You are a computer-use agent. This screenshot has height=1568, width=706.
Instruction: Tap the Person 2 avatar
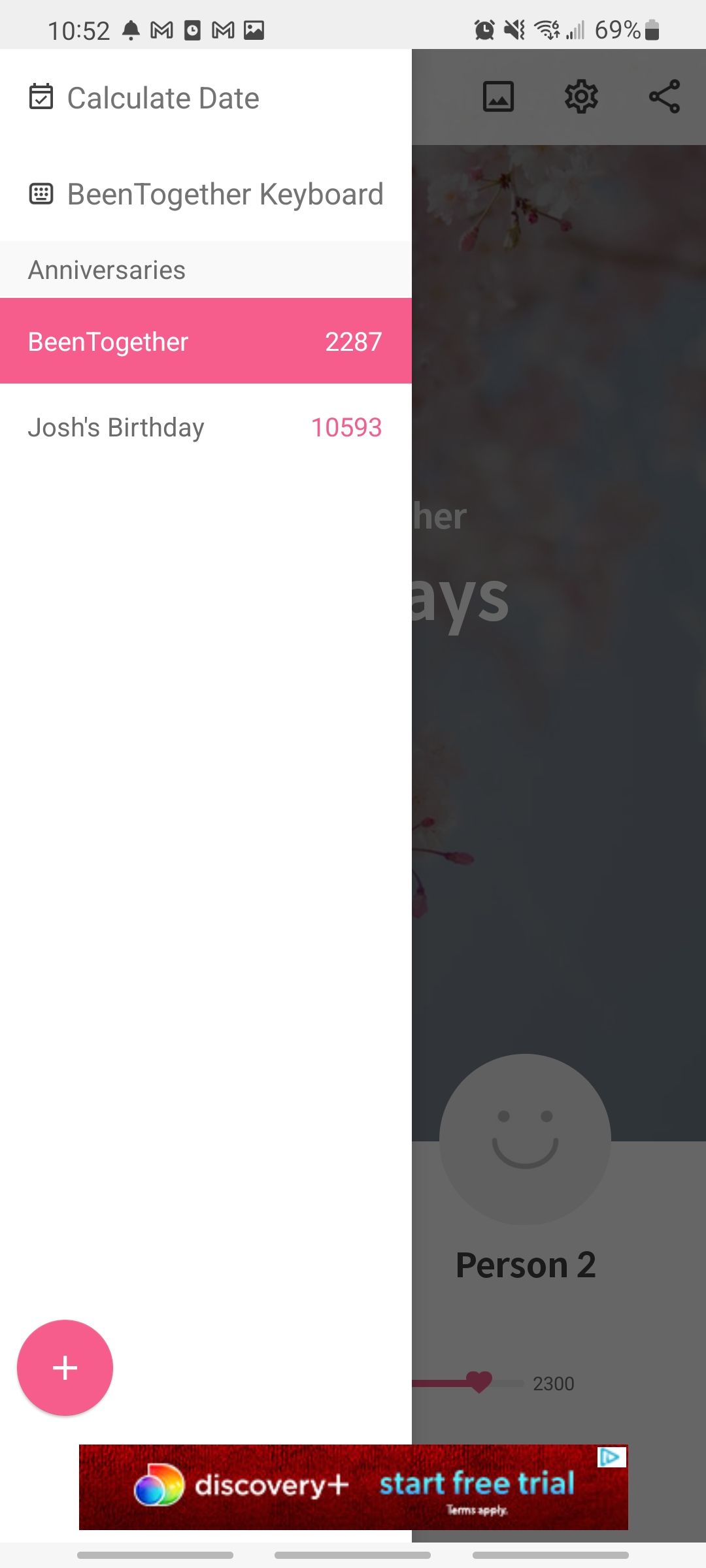(525, 1139)
